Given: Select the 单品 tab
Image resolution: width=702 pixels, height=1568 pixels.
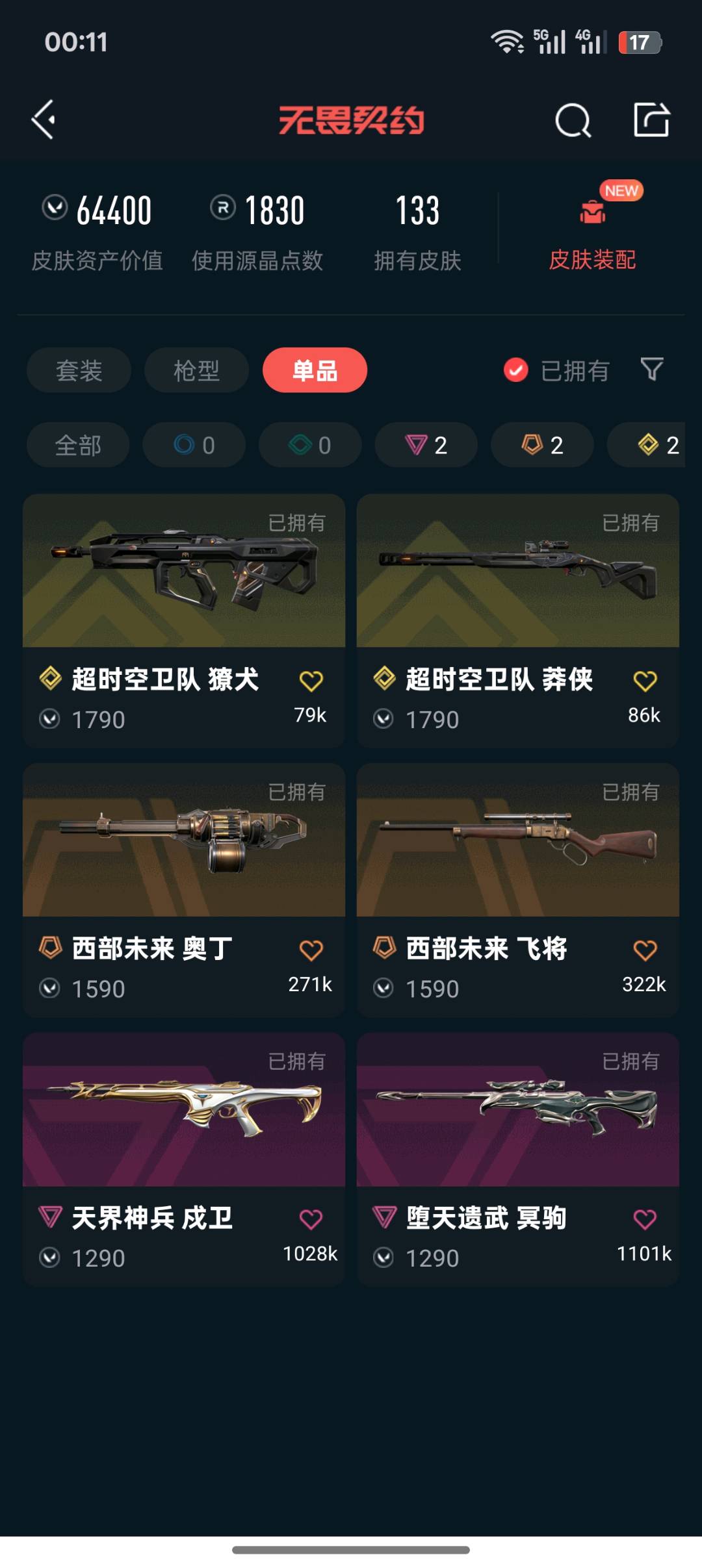Looking at the screenshot, I should tap(315, 370).
